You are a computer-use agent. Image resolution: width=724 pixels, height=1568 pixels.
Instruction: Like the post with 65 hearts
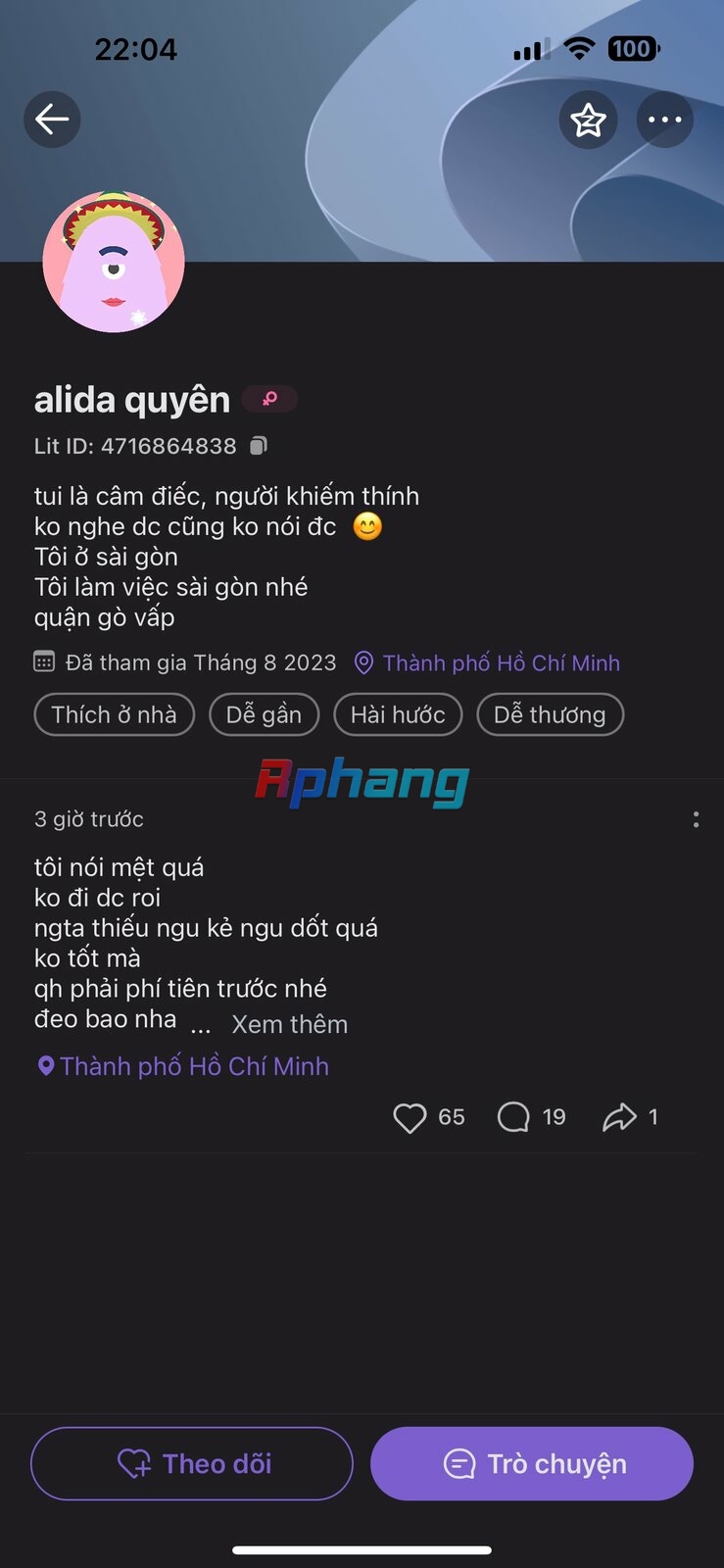(410, 1117)
